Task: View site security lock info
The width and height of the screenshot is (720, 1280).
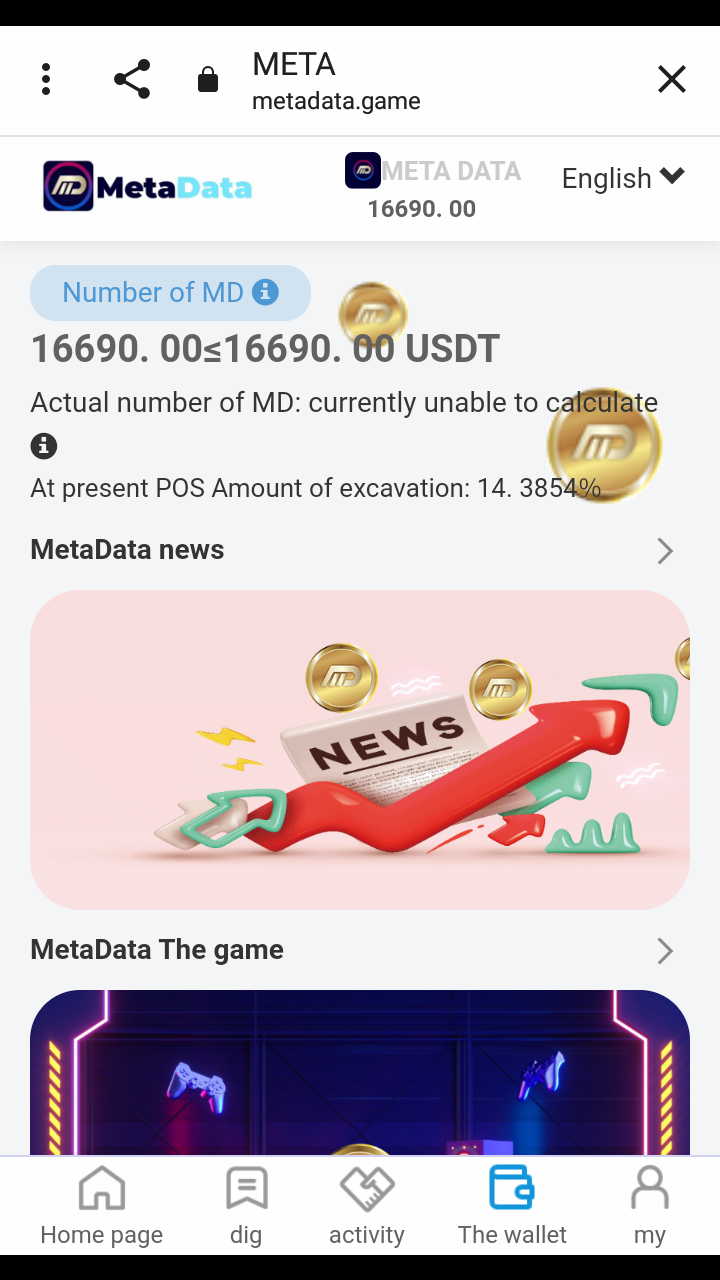Action: pyautogui.click(x=208, y=79)
